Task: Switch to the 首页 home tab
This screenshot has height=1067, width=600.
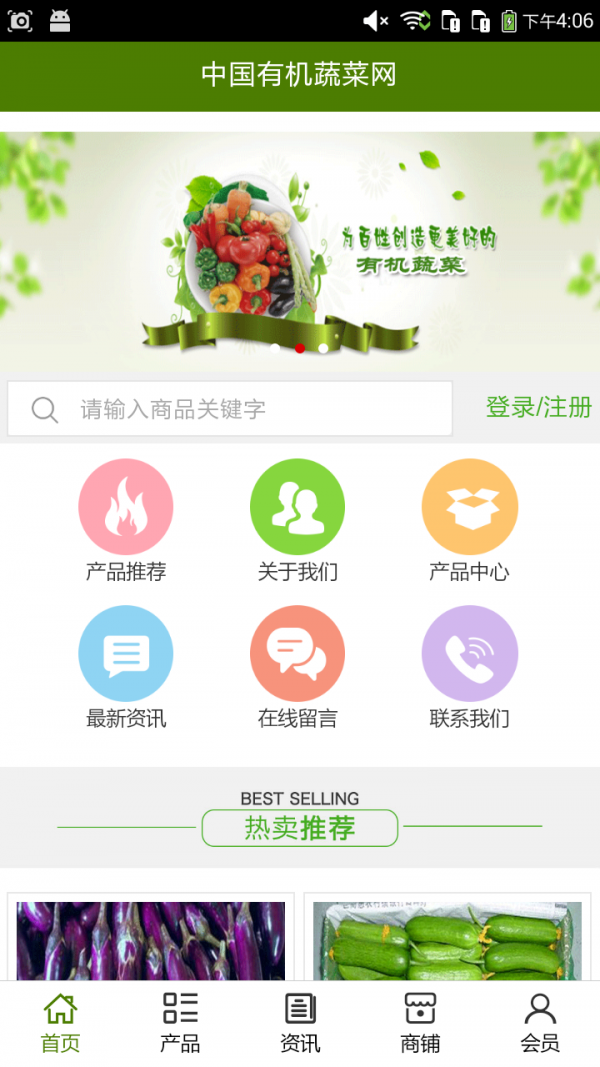Action: pyautogui.click(x=60, y=1023)
